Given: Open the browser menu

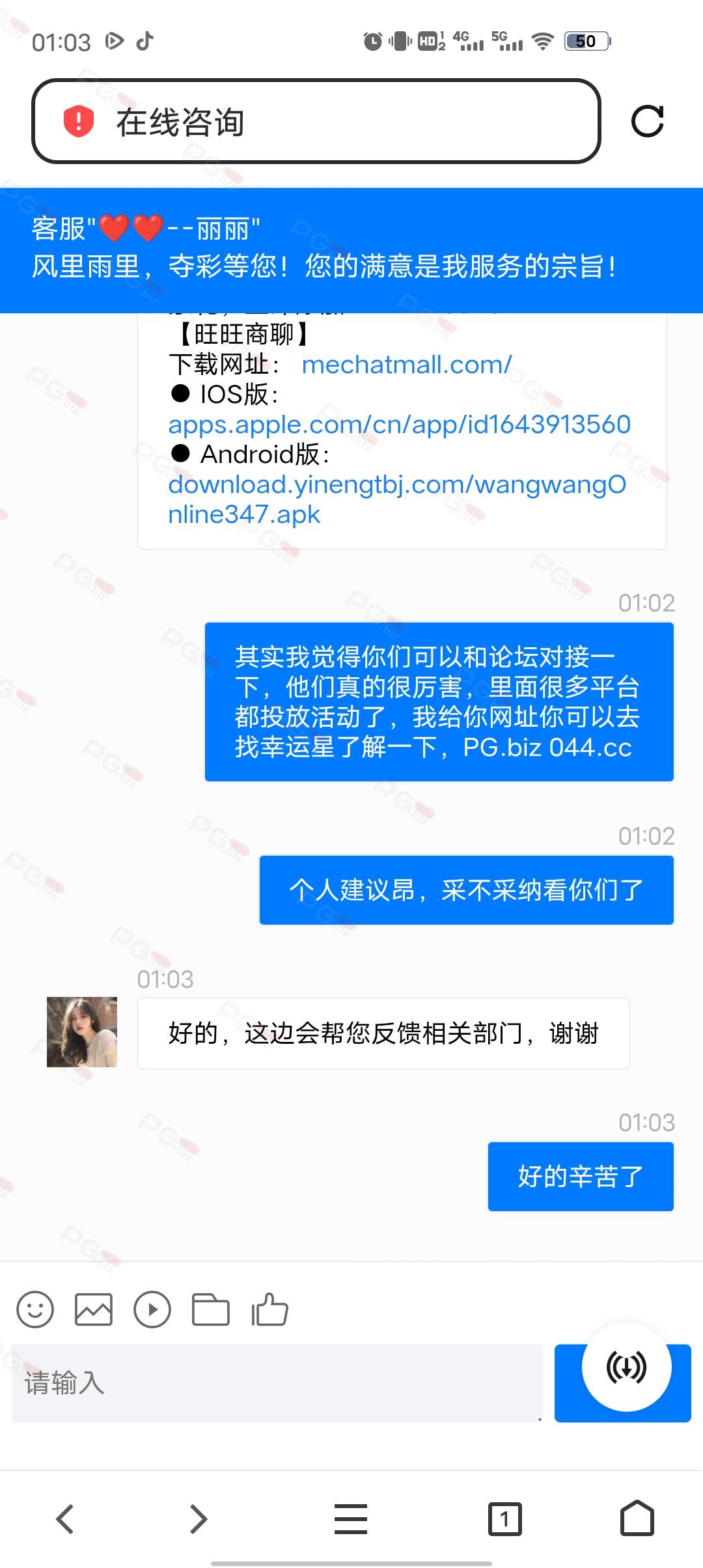Looking at the screenshot, I should tap(351, 1519).
